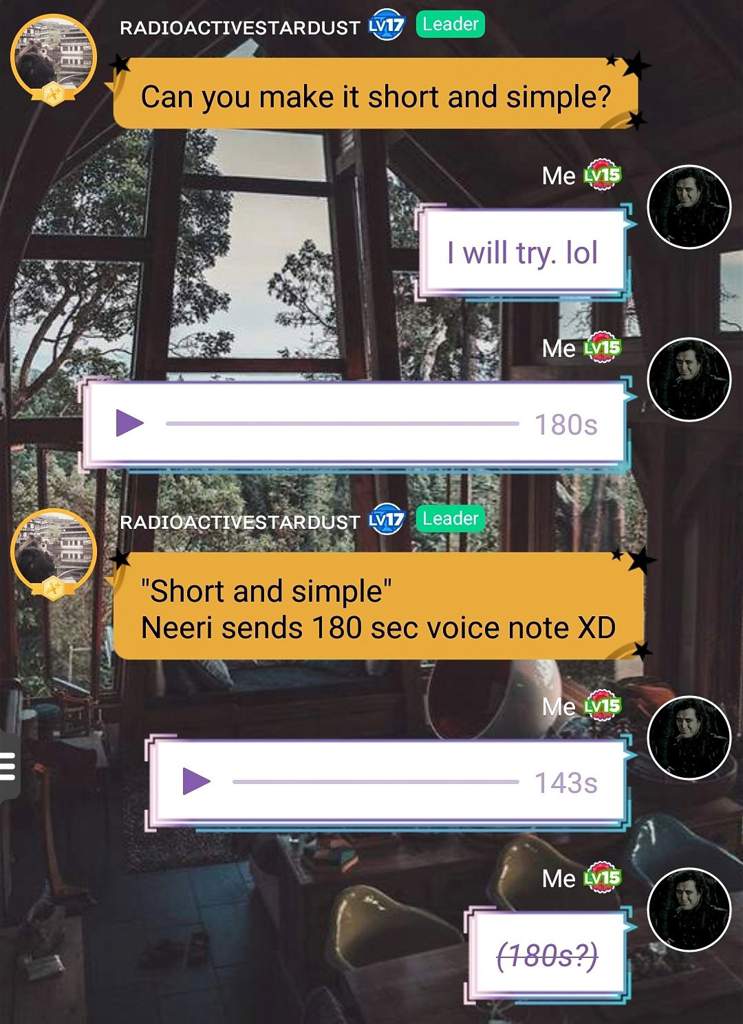This screenshot has height=1024, width=743.
Task: Open the side drawer handle
Action: (9, 766)
